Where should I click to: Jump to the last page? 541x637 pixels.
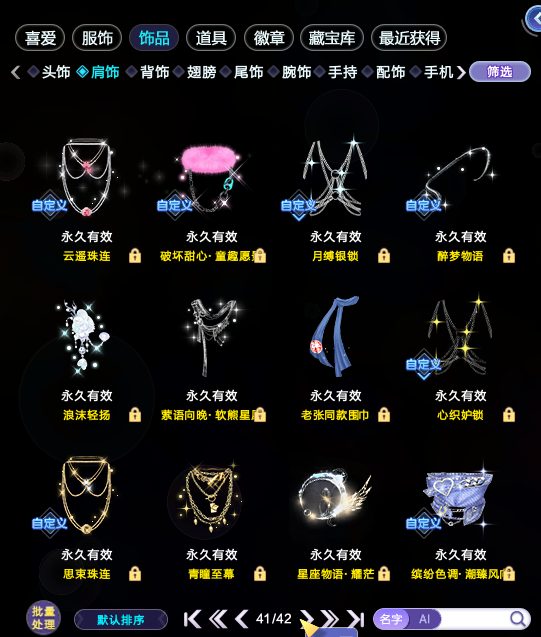tap(355, 619)
